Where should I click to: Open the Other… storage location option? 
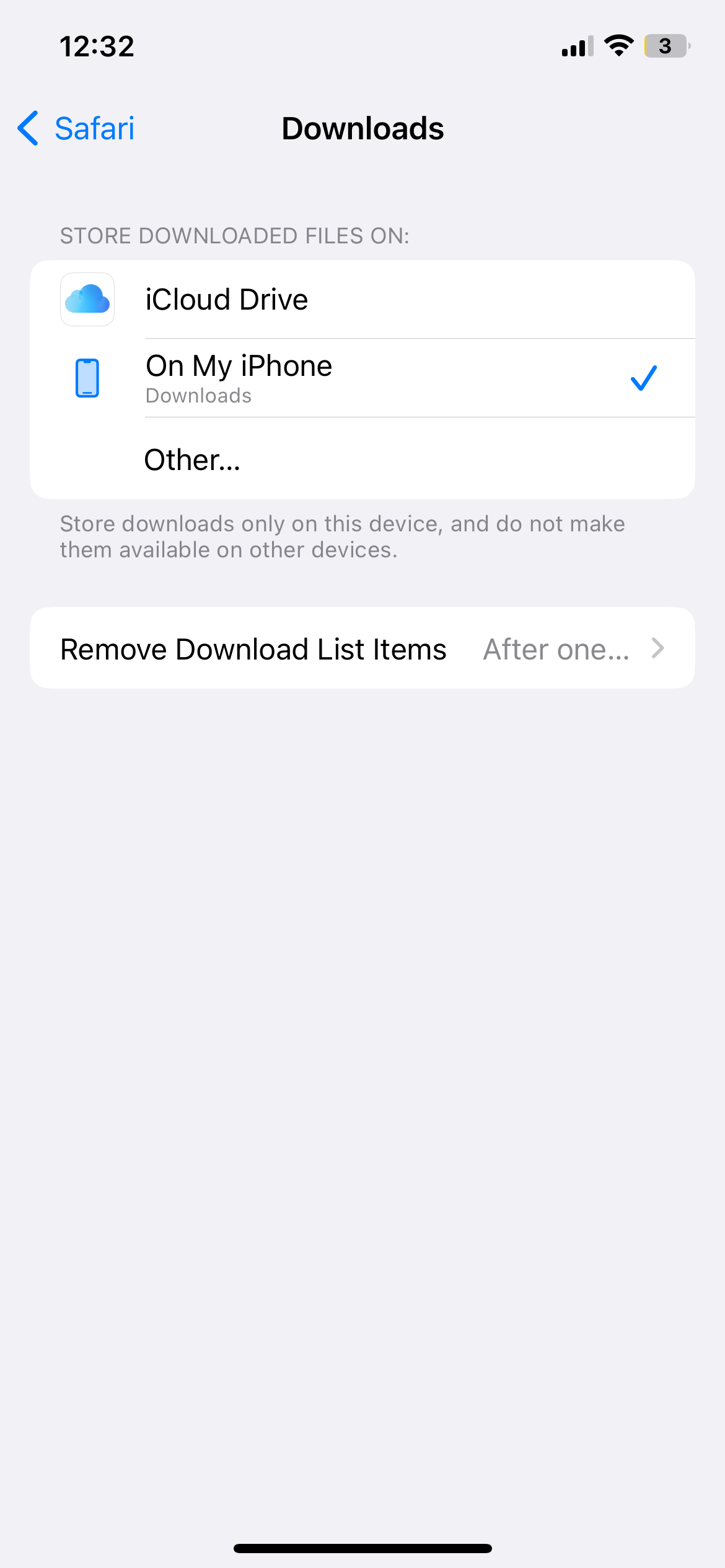point(362,459)
